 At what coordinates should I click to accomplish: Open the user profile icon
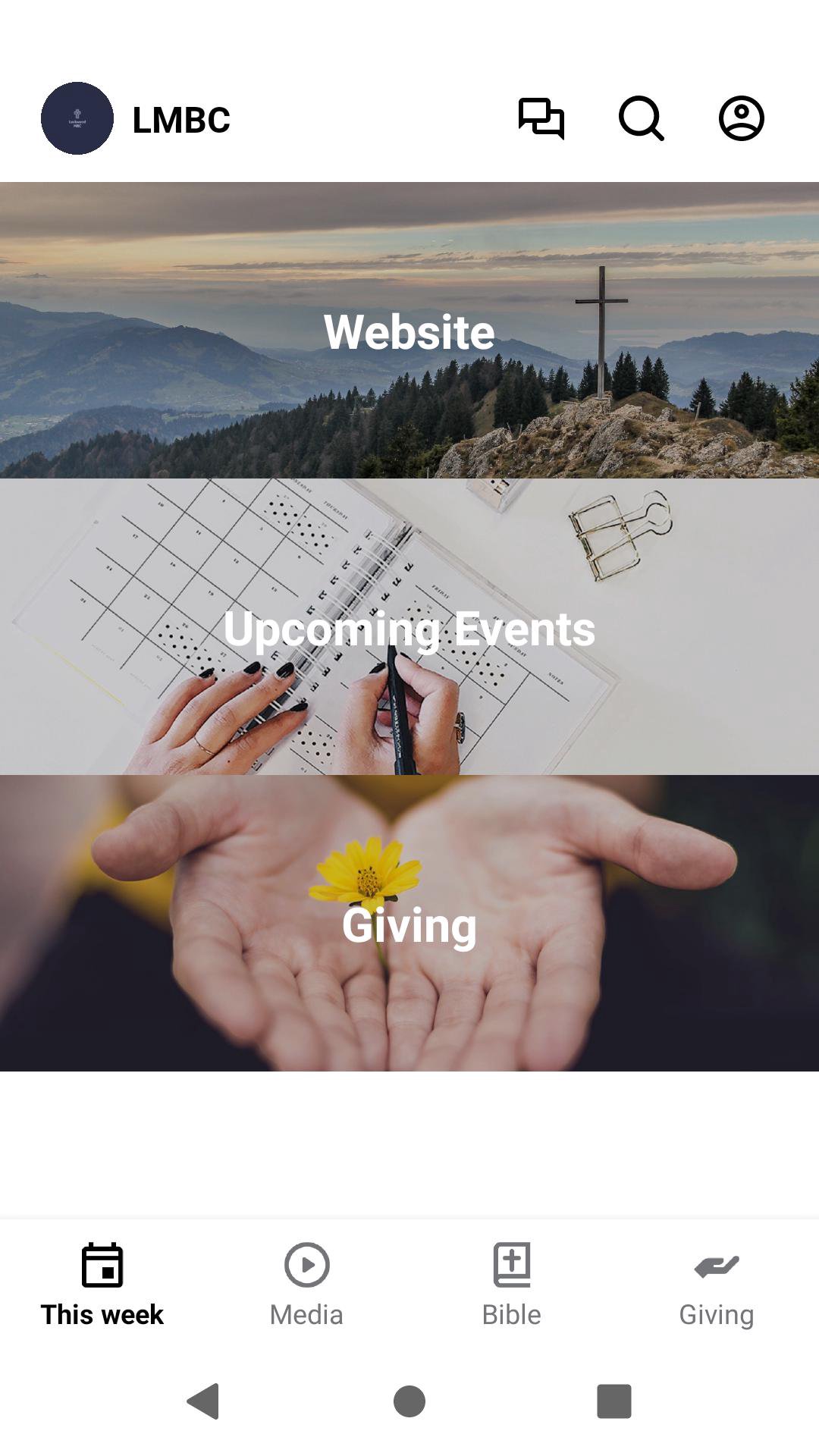[x=741, y=118]
